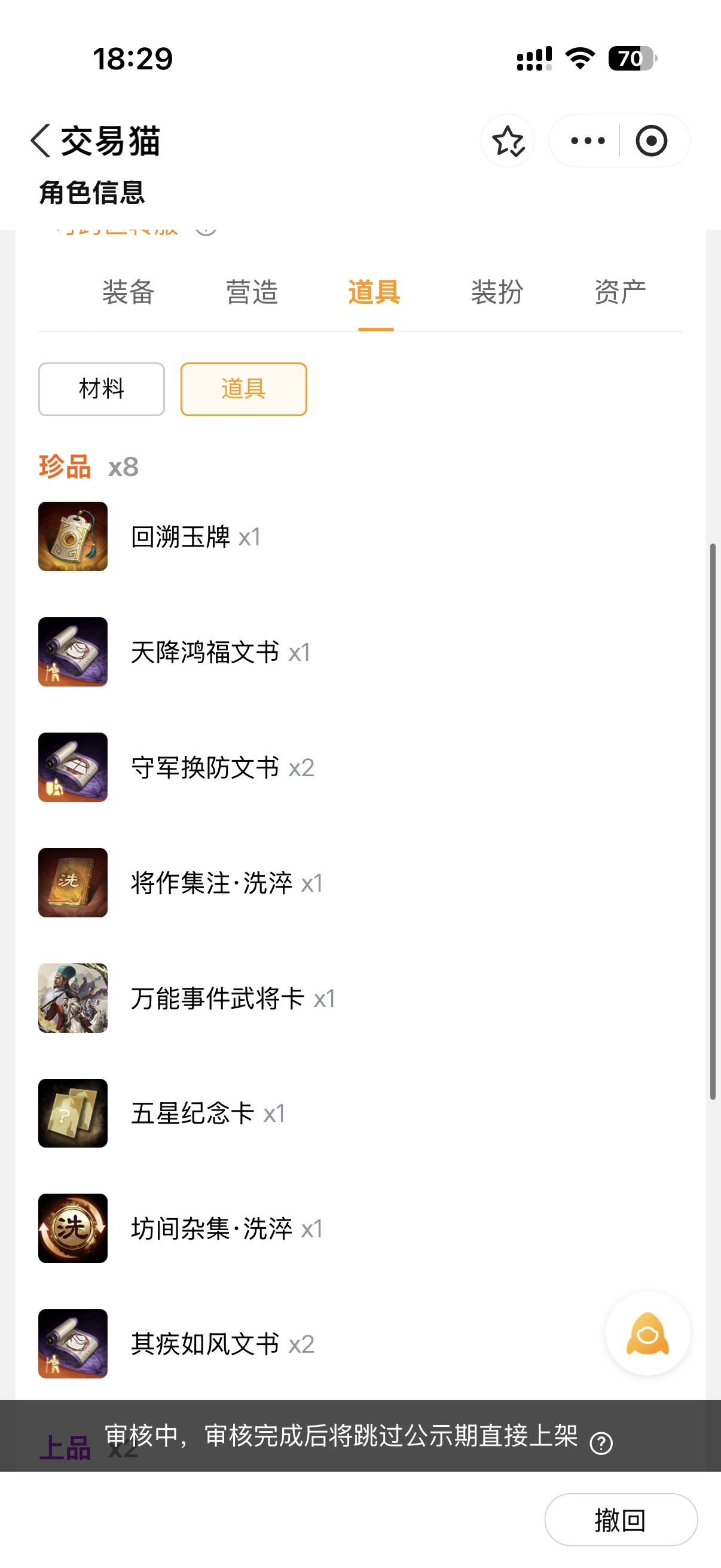Tap the help icon beside 审核中 notice

601,1442
